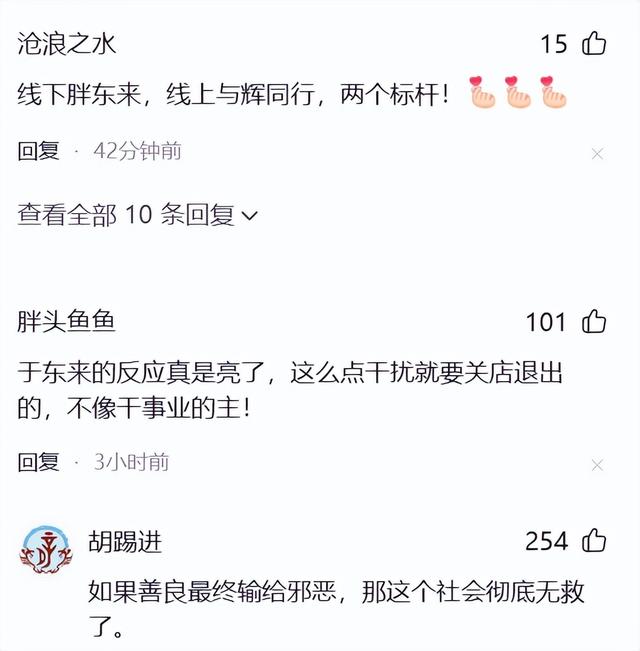This screenshot has width=640, height=651.
Task: Reply to 沧浪之水's comment
Action: click(38, 152)
